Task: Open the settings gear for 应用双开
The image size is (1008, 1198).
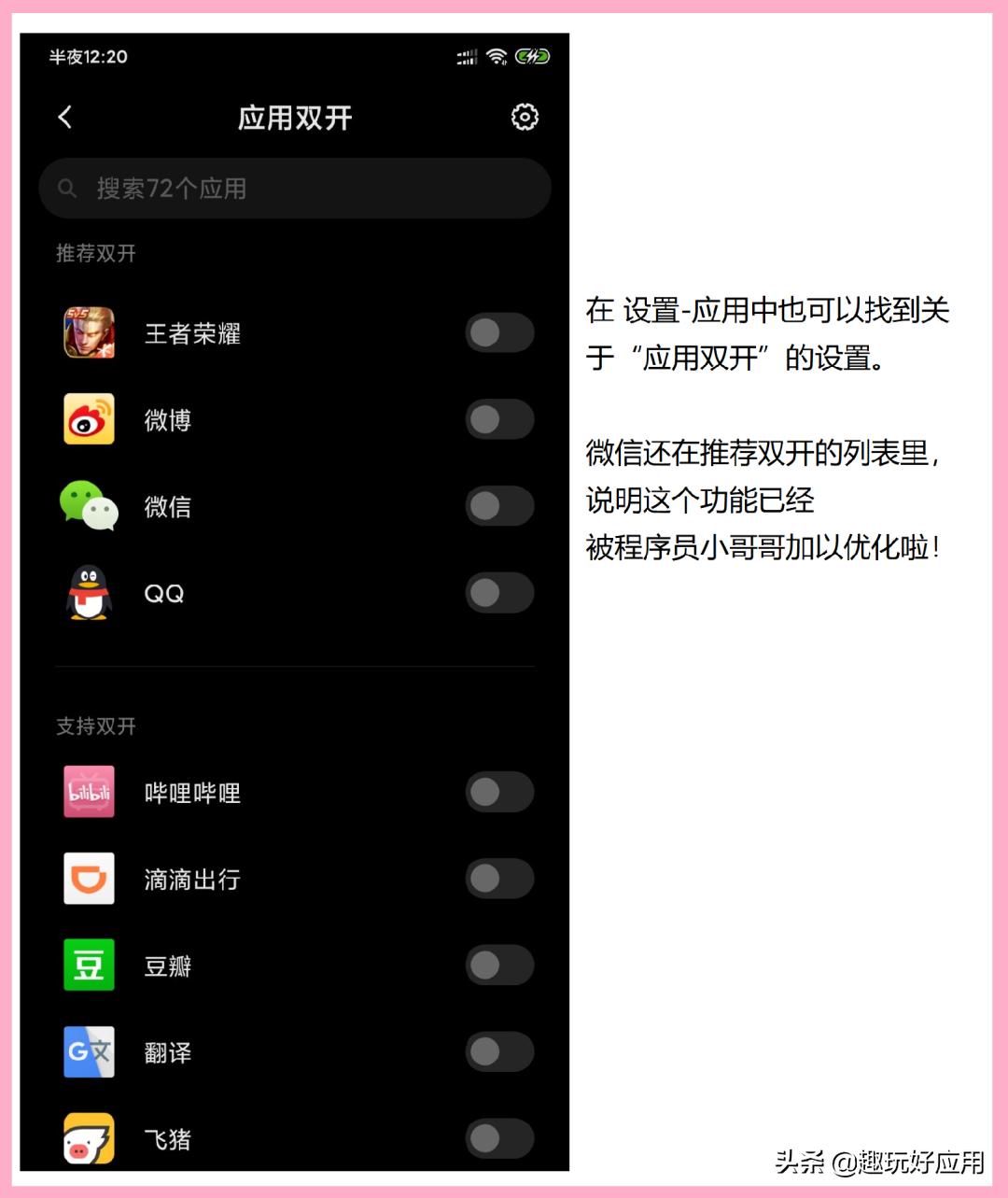Action: point(525,117)
